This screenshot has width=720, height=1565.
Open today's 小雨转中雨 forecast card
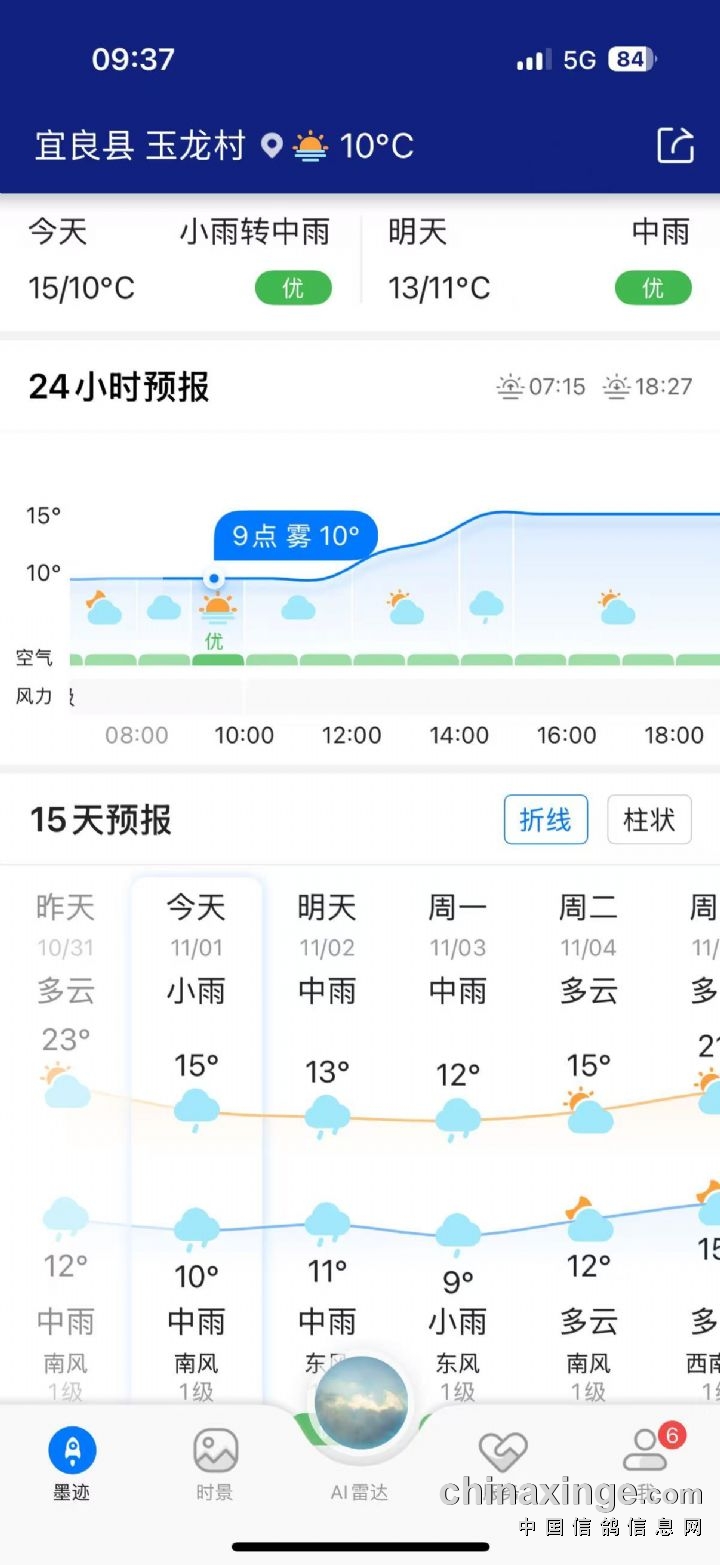tap(180, 261)
